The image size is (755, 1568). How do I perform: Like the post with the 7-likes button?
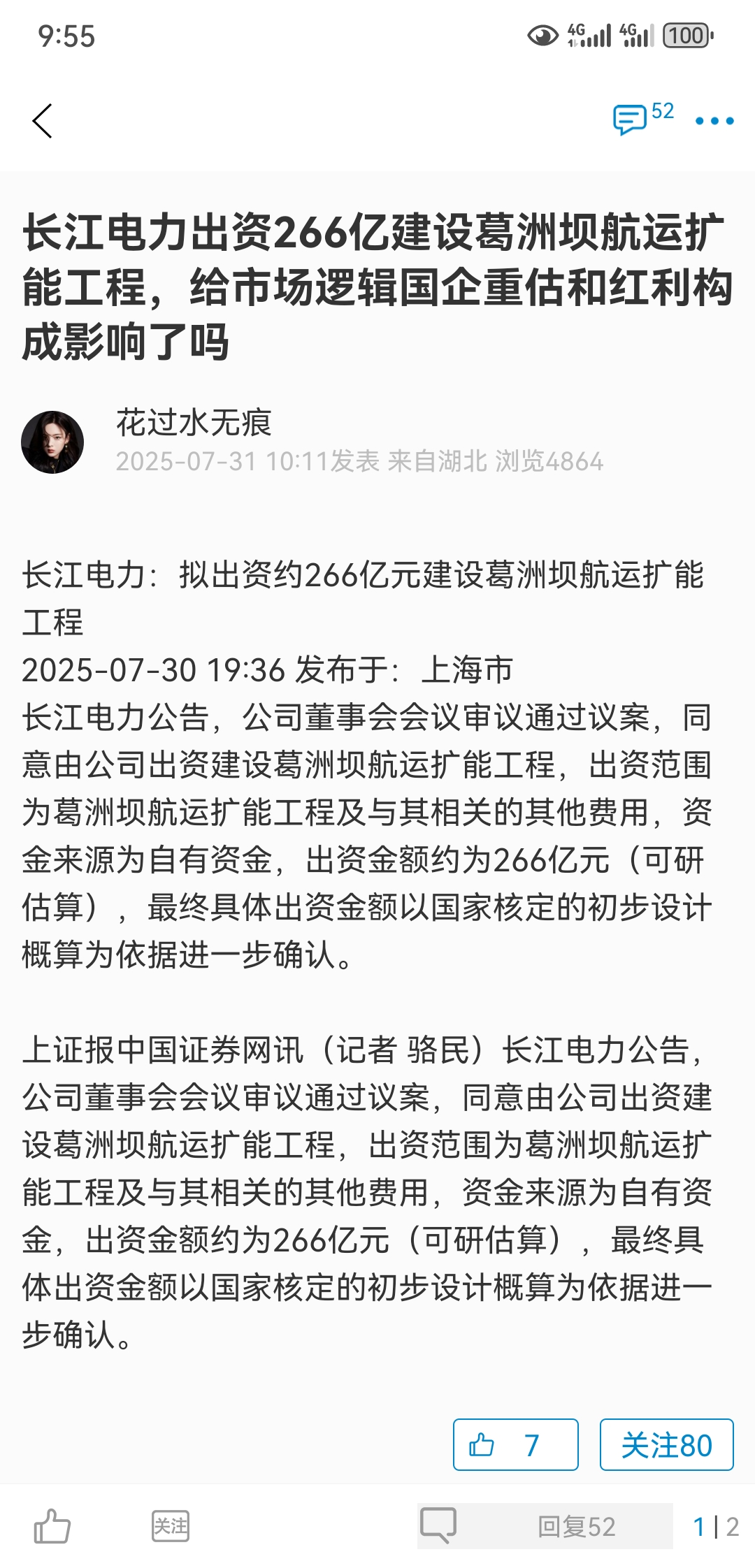click(x=515, y=1445)
